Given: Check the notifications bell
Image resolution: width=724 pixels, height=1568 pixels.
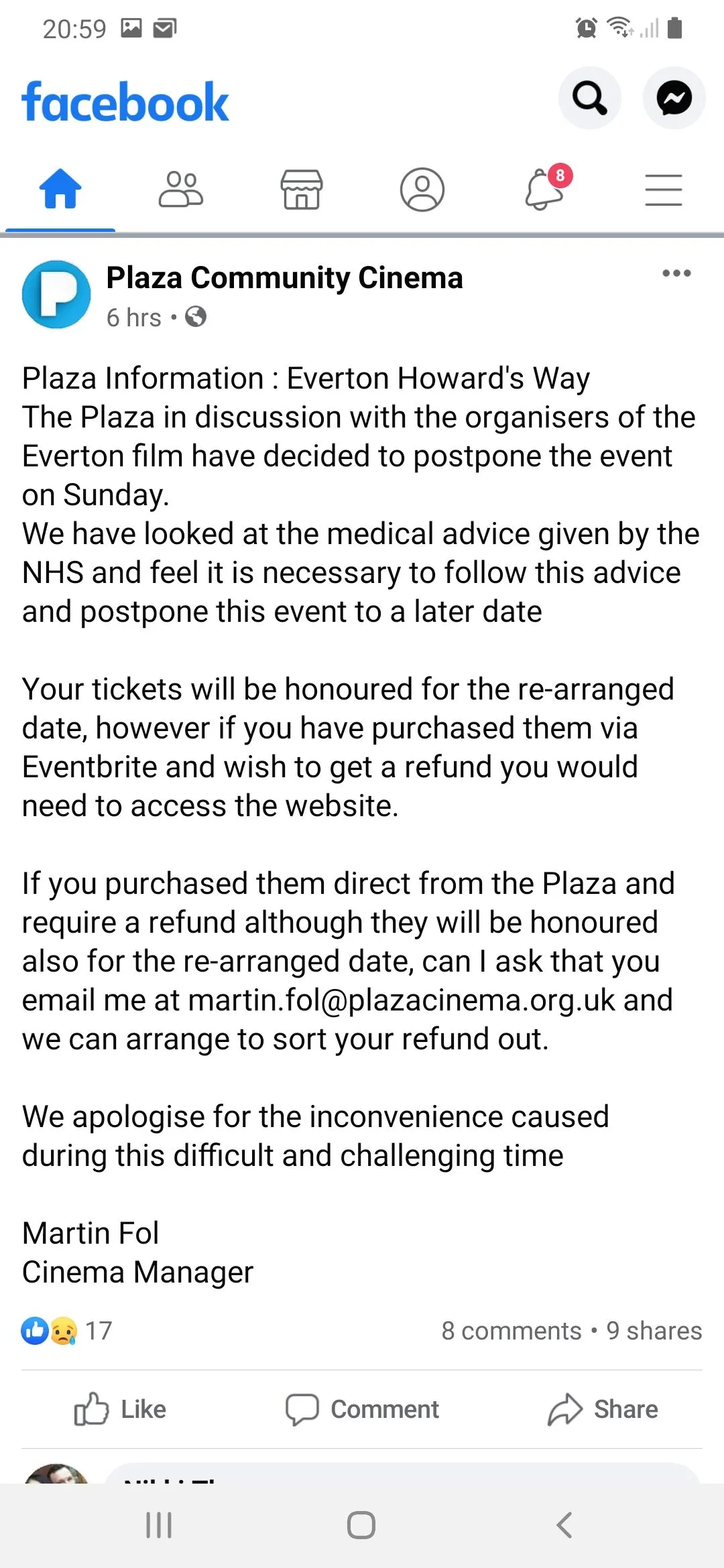Looking at the screenshot, I should click(x=544, y=190).
